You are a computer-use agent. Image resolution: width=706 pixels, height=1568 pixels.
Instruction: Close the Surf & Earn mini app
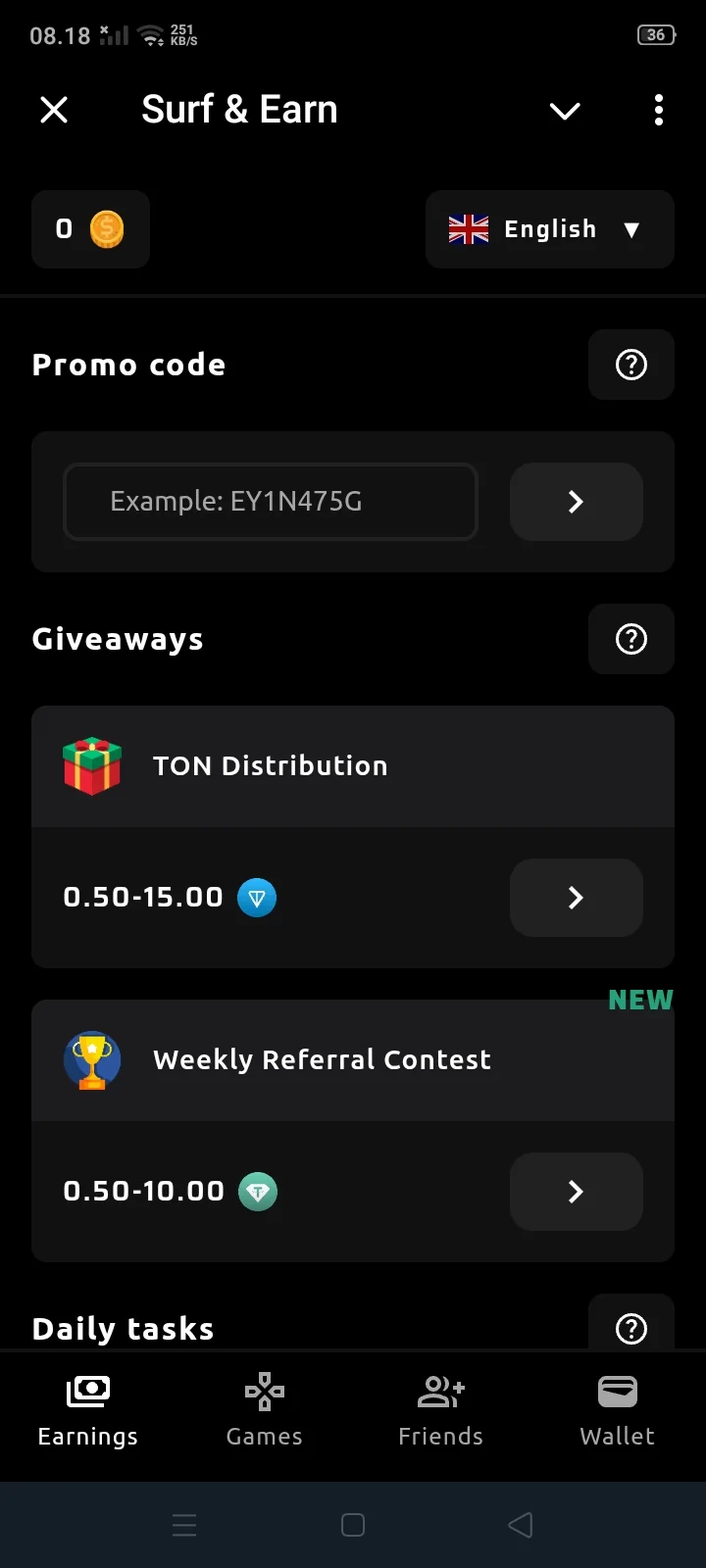[54, 110]
